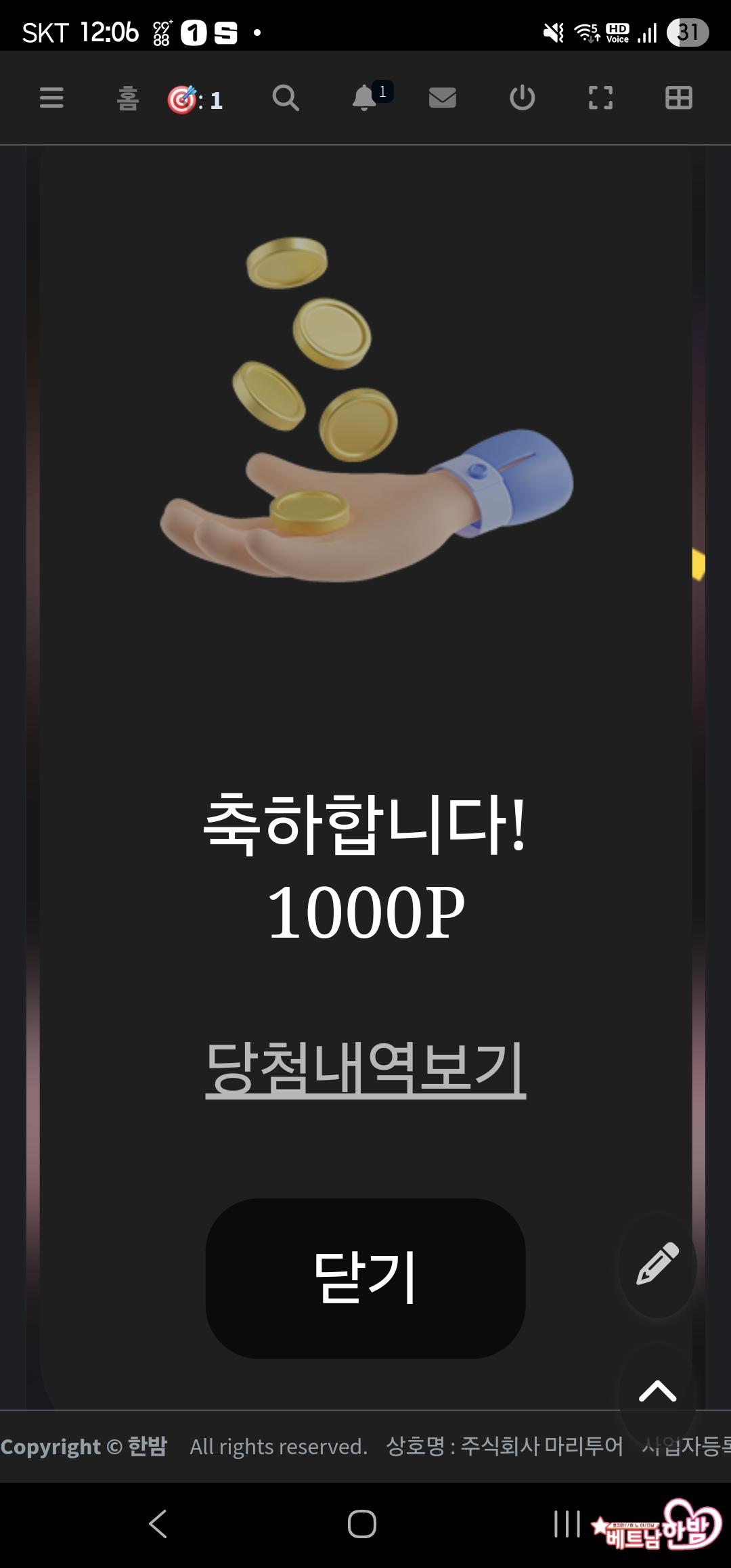Go to the 홈 home page
Image resolution: width=731 pixels, height=1568 pixels.
click(128, 99)
